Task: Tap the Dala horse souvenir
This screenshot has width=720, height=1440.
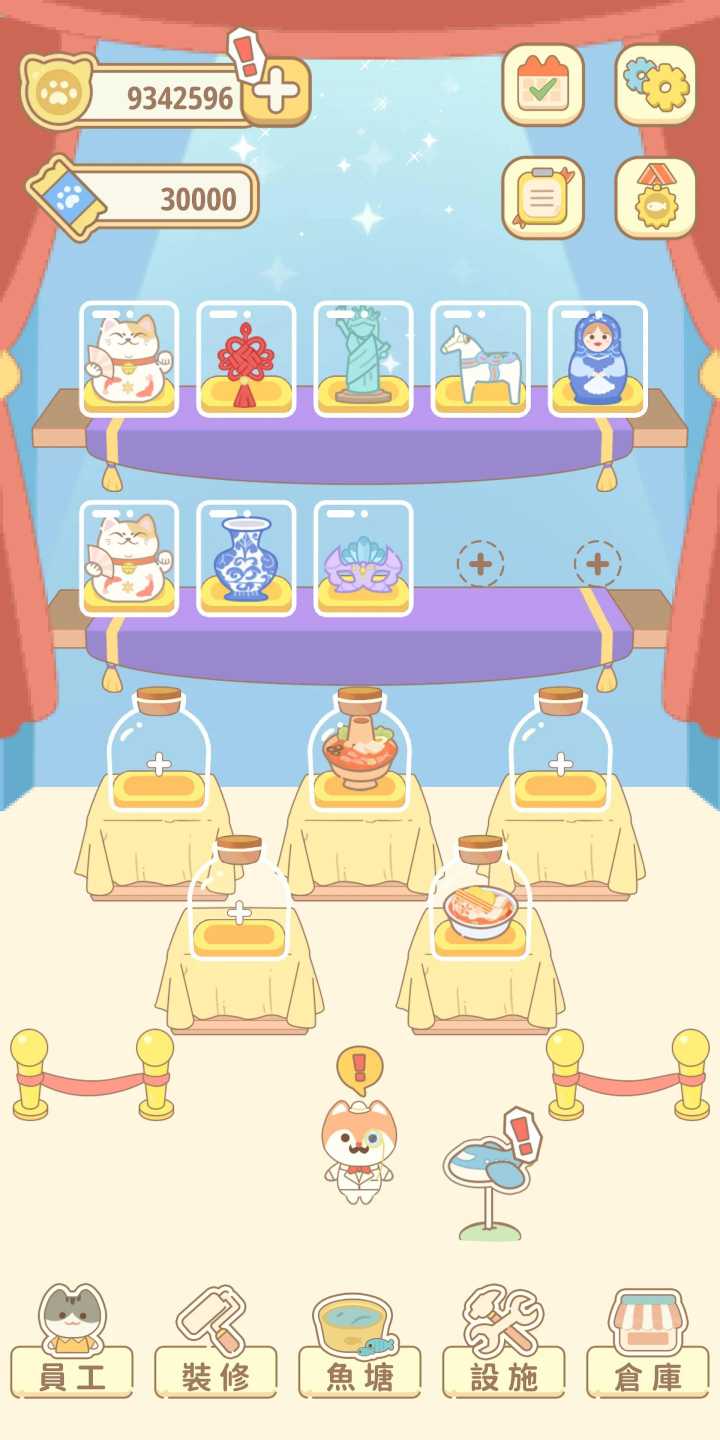Action: [480, 360]
